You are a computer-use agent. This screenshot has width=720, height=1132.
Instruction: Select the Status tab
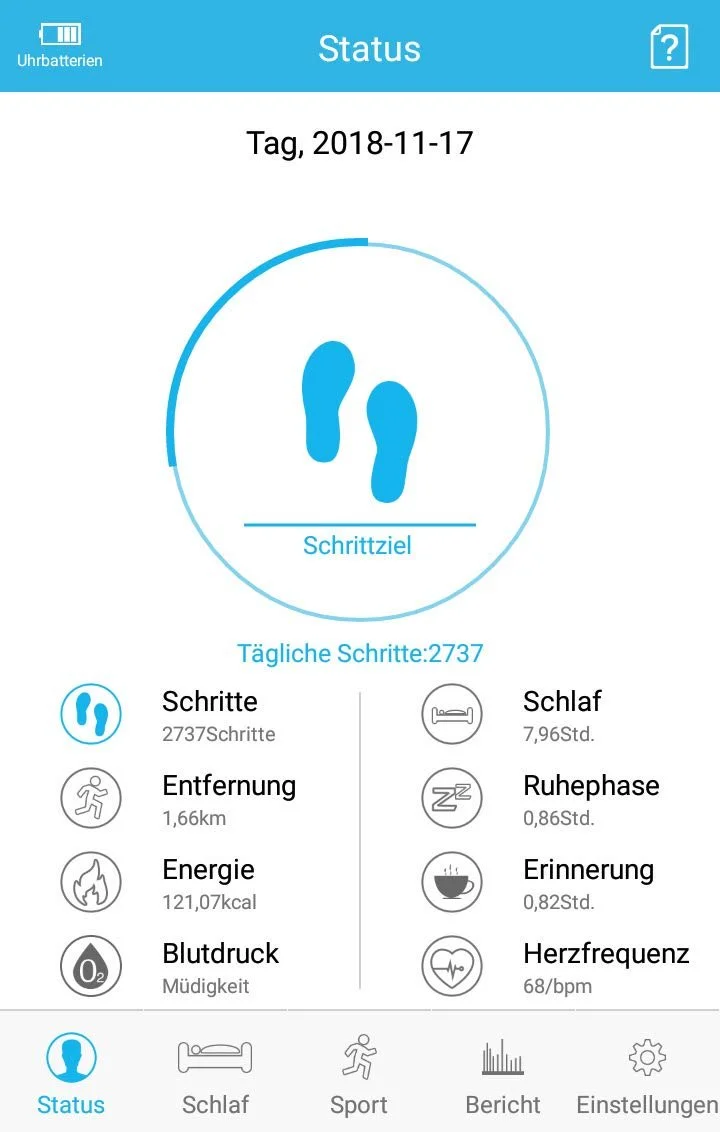tap(71, 1075)
